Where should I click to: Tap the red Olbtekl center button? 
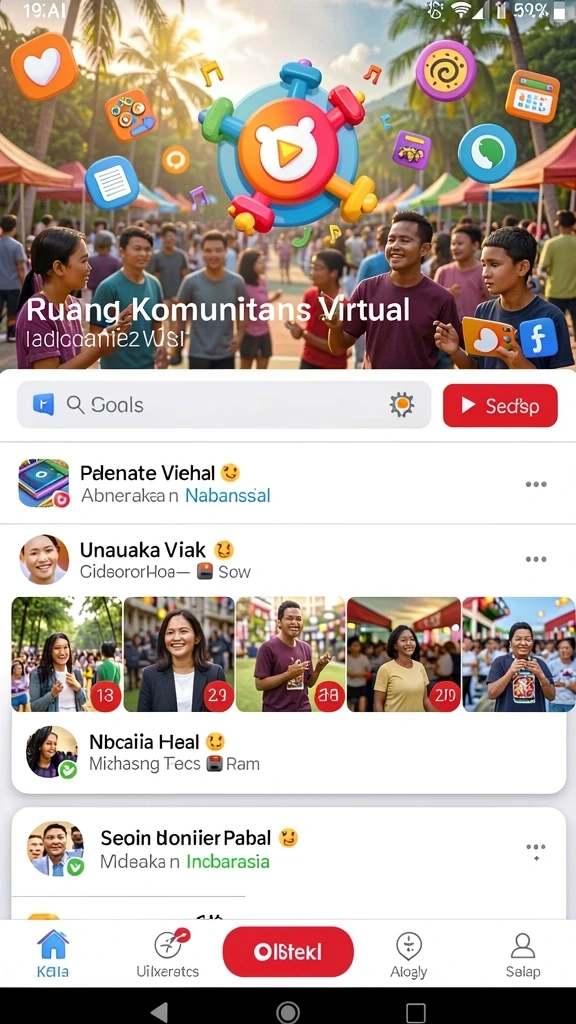point(288,952)
